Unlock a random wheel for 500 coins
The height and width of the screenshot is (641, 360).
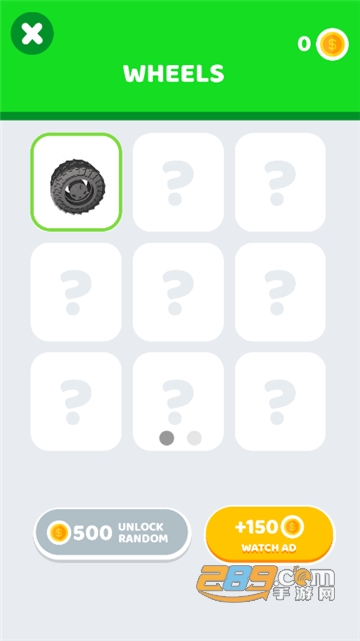point(112,533)
